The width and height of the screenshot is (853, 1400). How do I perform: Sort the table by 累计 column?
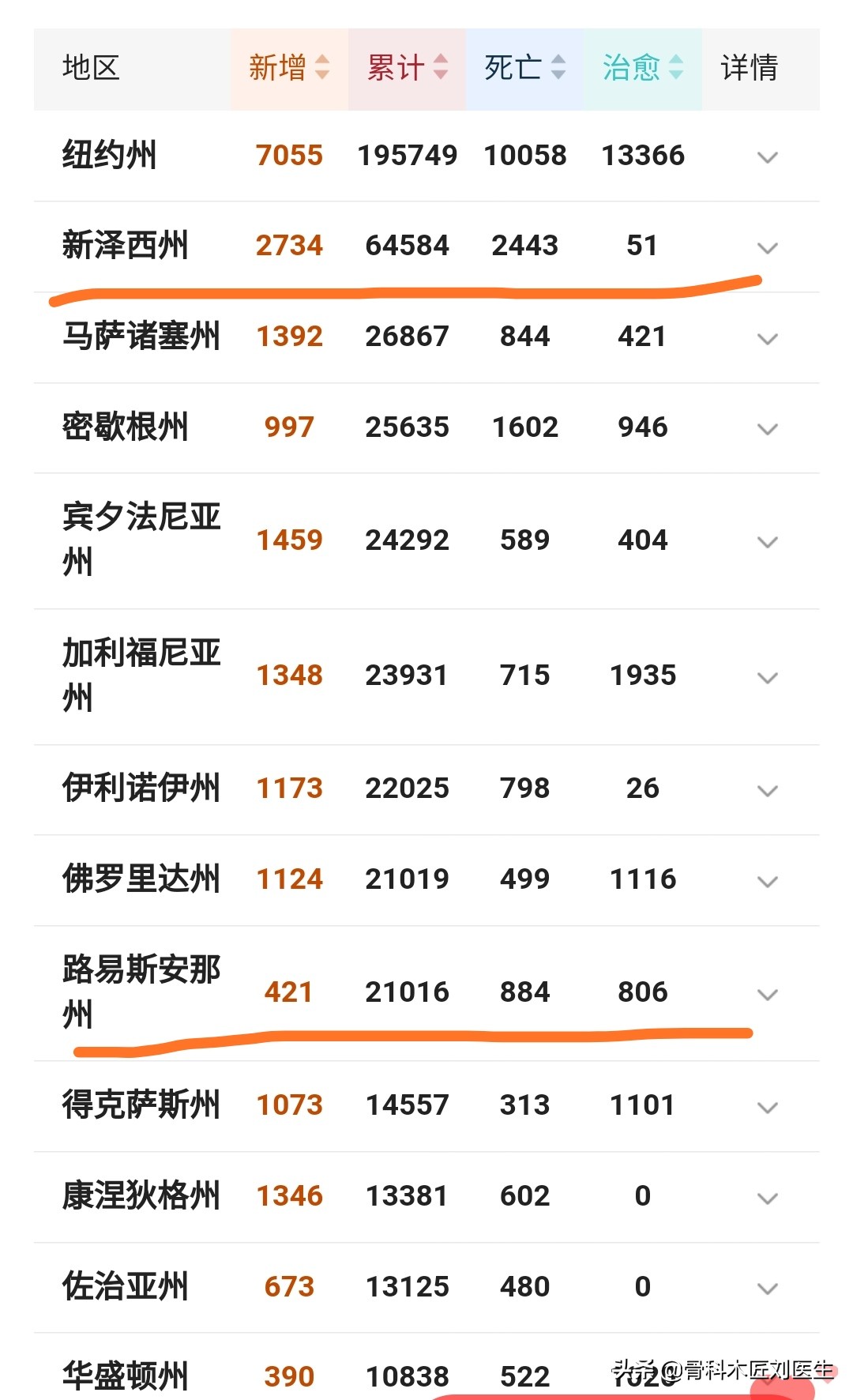[x=407, y=68]
